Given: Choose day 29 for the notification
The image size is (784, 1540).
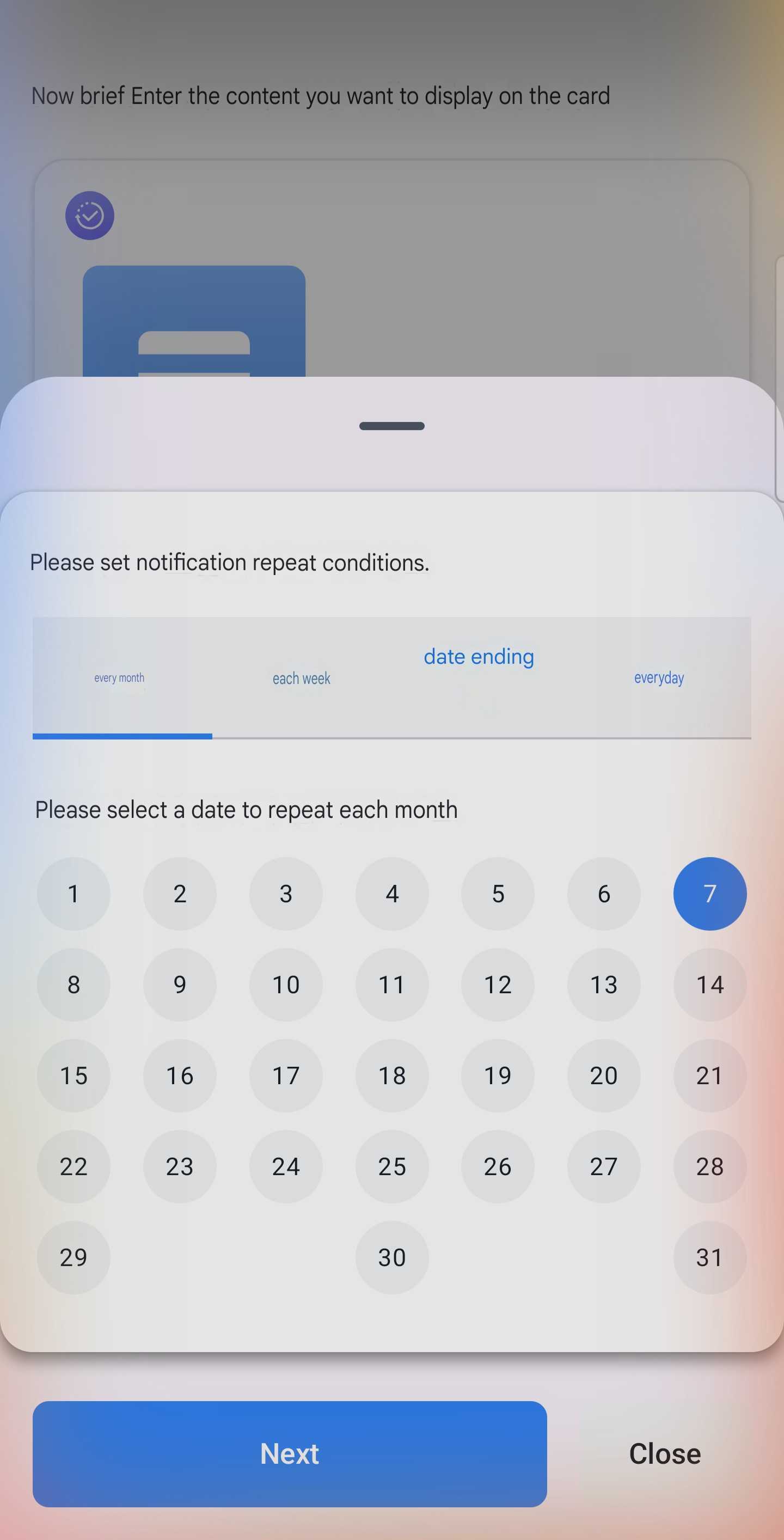Looking at the screenshot, I should [73, 1257].
